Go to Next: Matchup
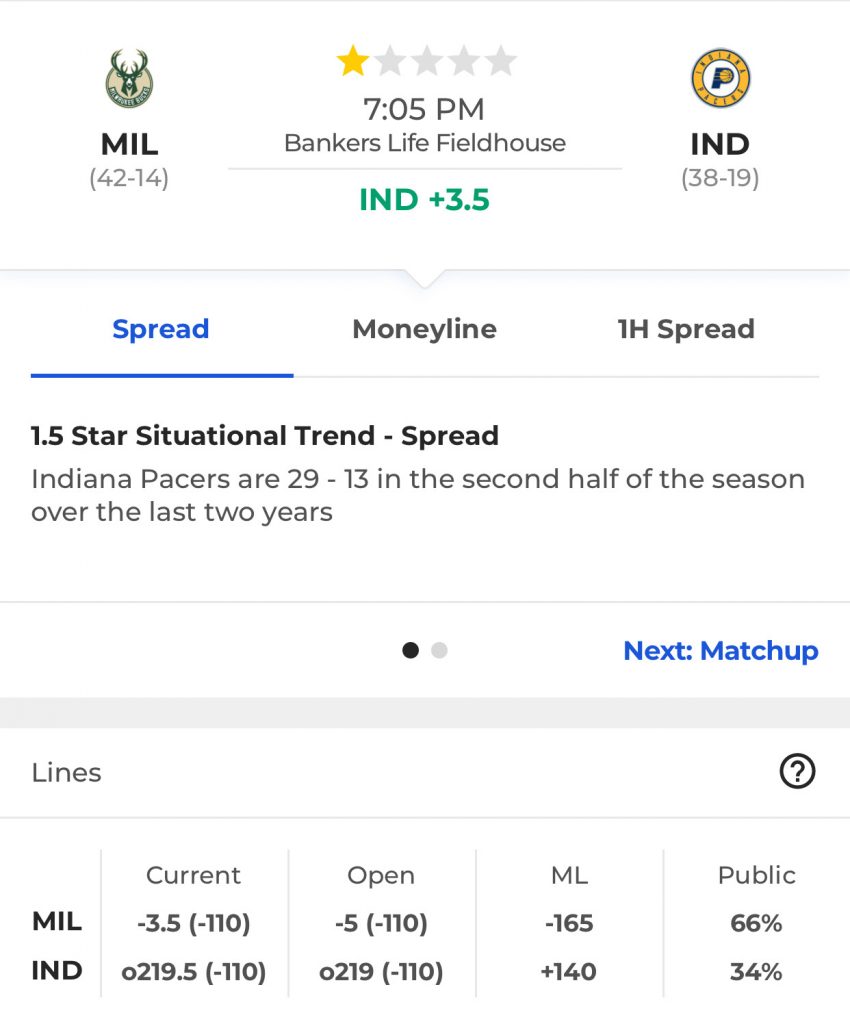 pos(720,651)
